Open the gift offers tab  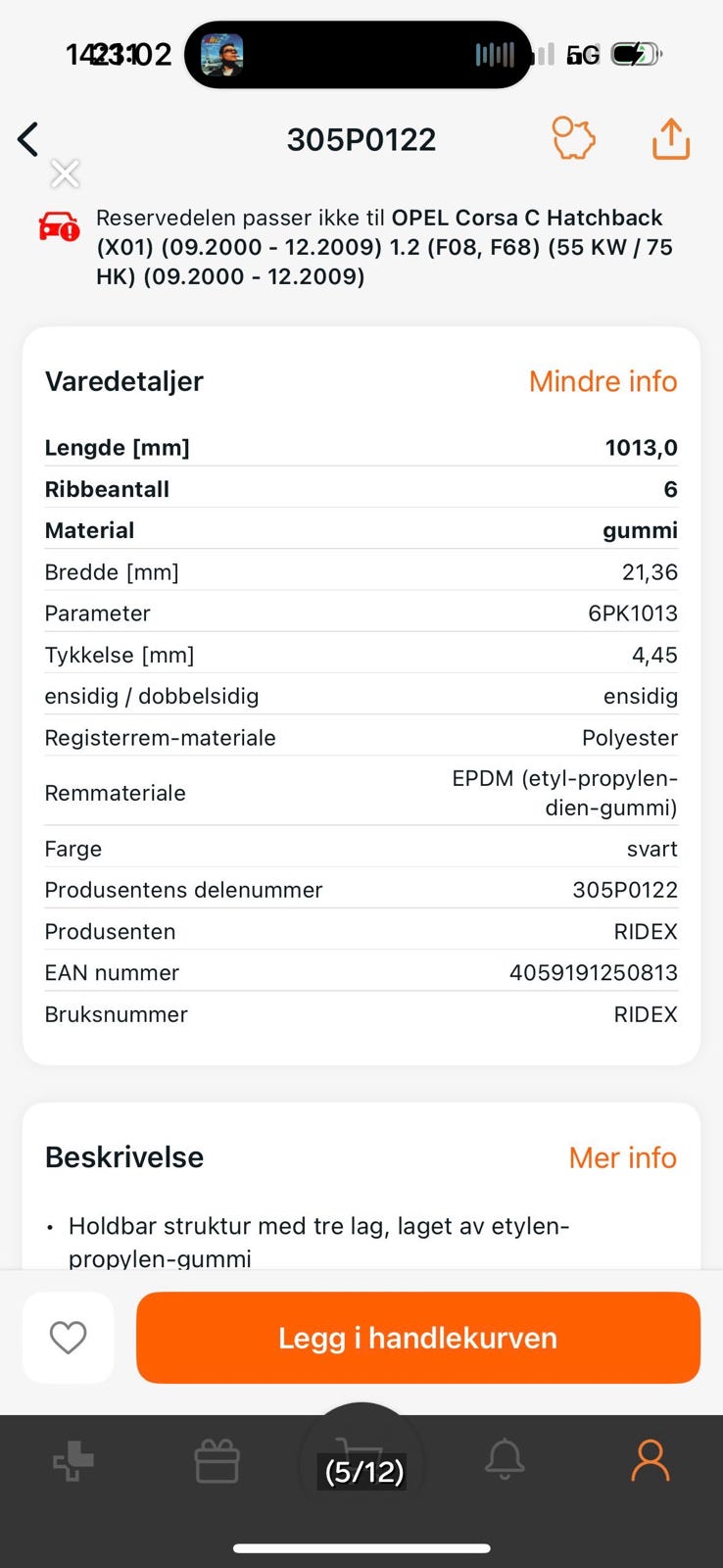[217, 1462]
